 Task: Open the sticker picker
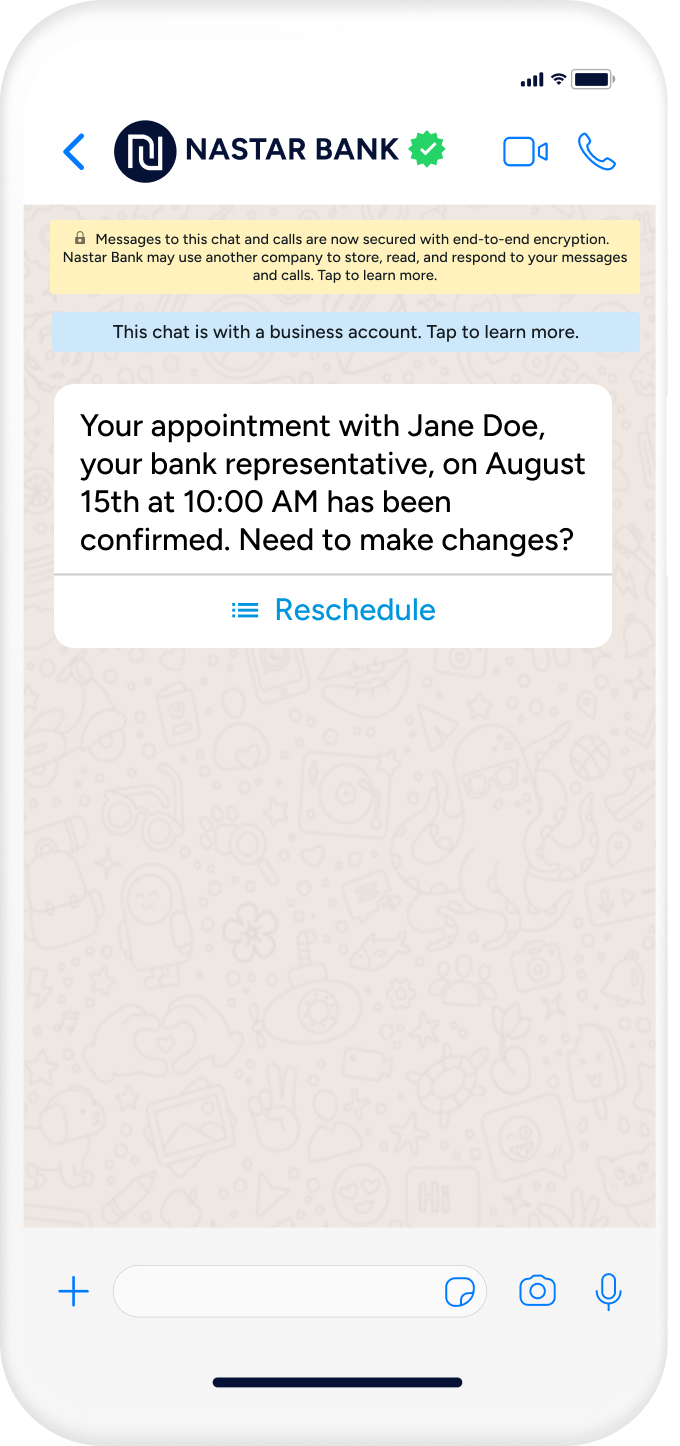pos(460,1292)
